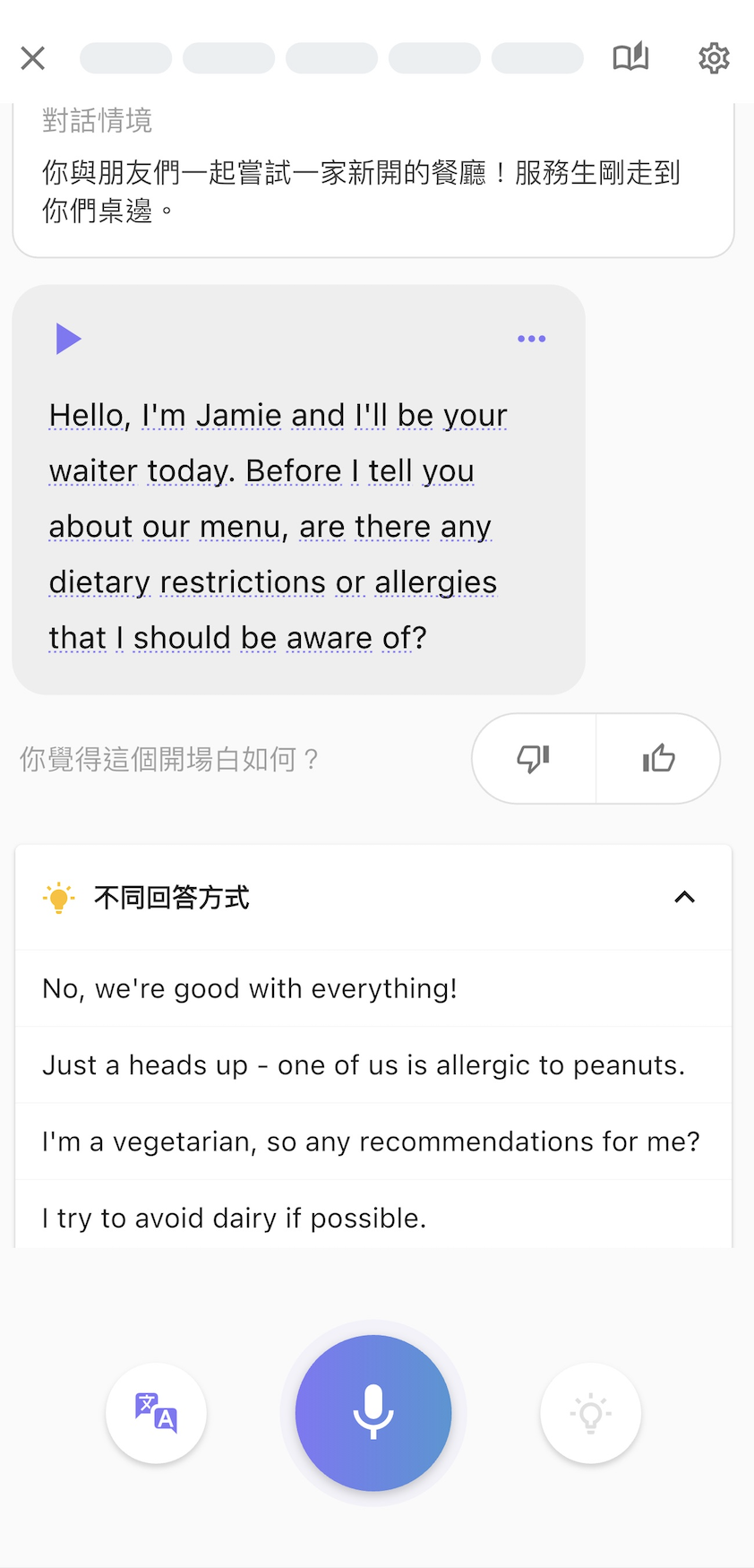This screenshot has width=754, height=1568.
Task: Tap the hint lightbulb button
Action: tap(590, 1413)
